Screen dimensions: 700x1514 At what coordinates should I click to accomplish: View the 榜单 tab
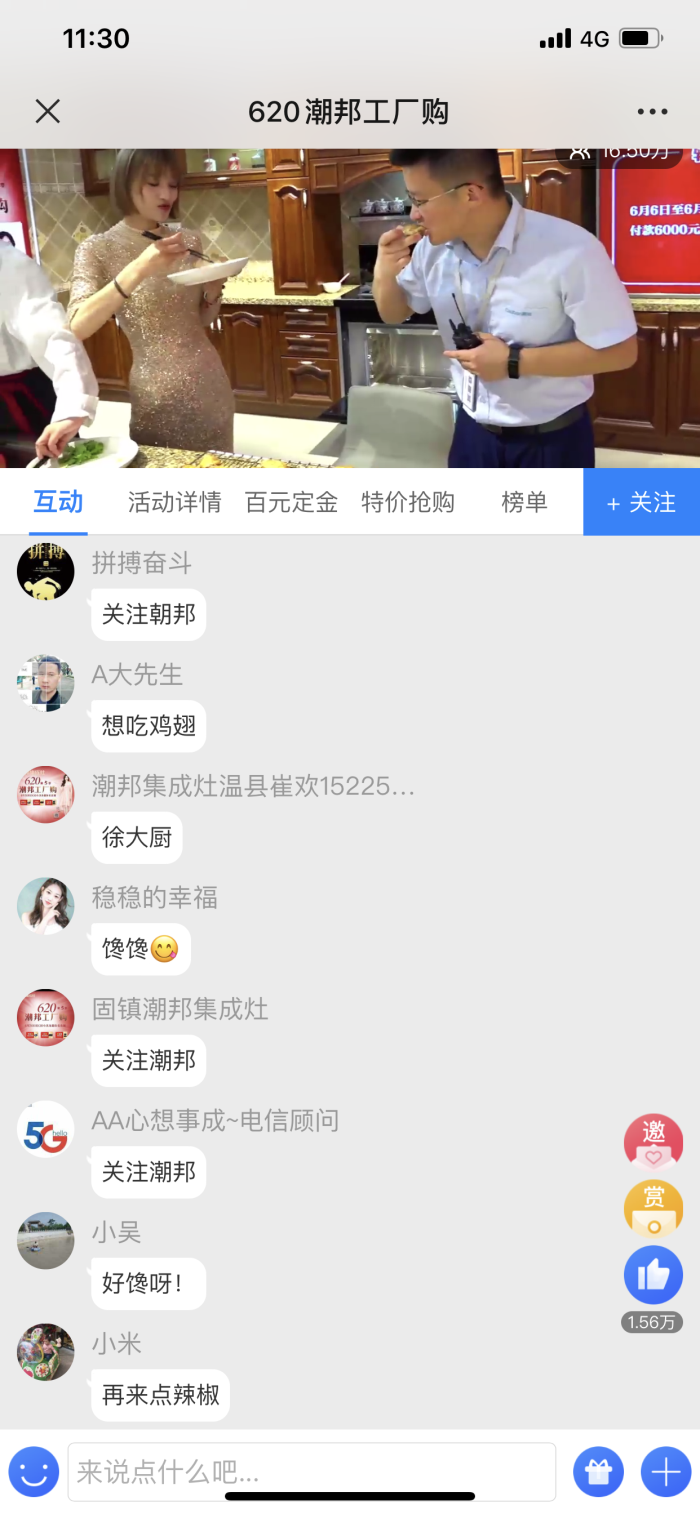click(524, 502)
